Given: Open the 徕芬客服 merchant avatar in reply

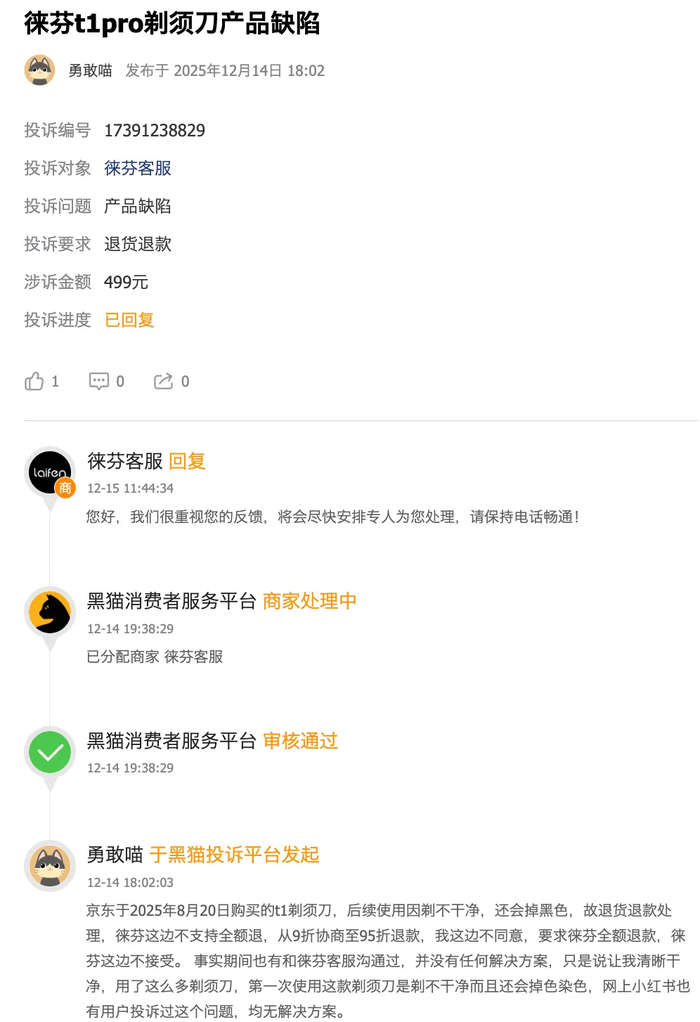Looking at the screenshot, I should point(50,471).
